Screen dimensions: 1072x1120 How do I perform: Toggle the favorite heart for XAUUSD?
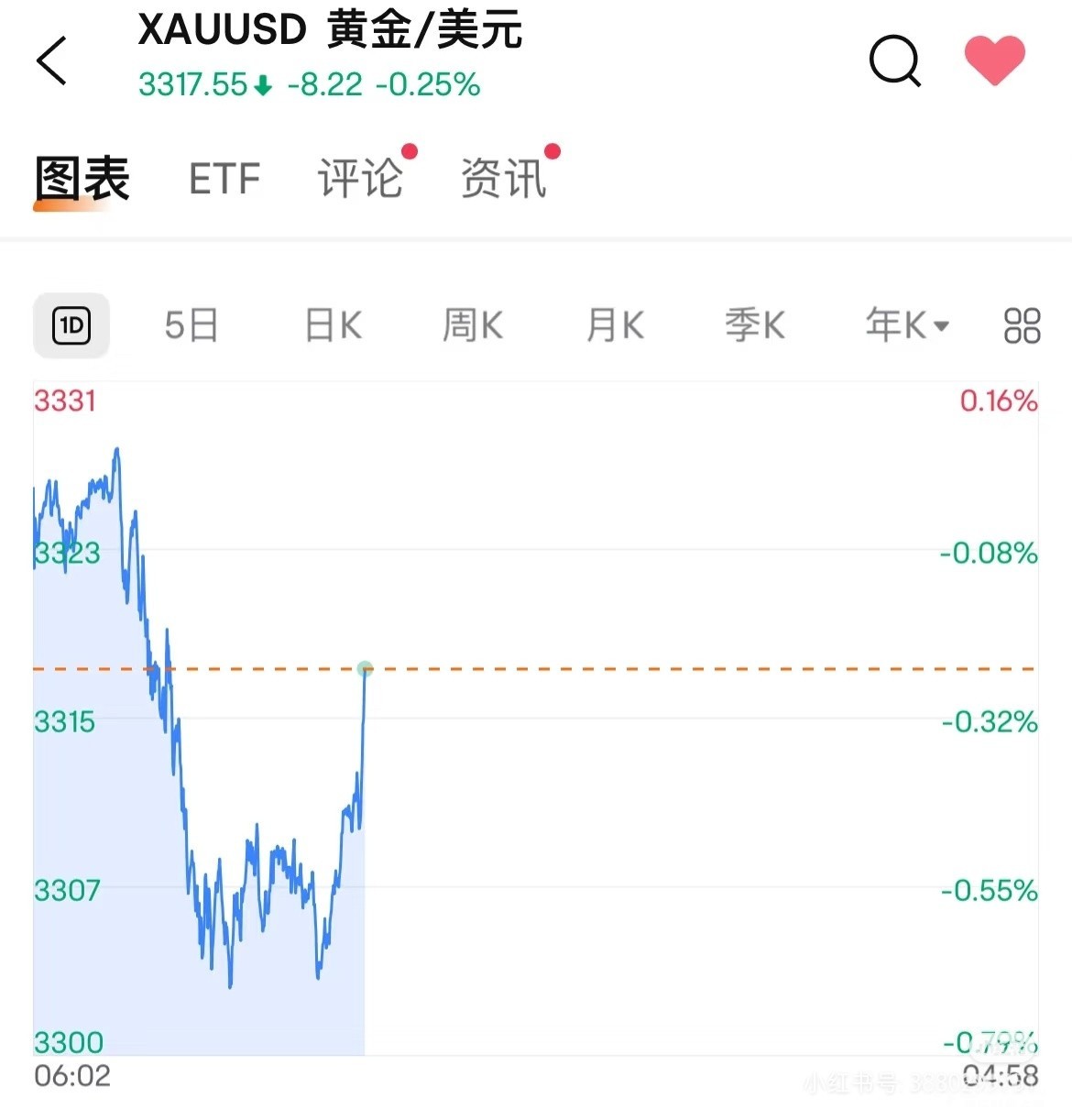point(994,60)
